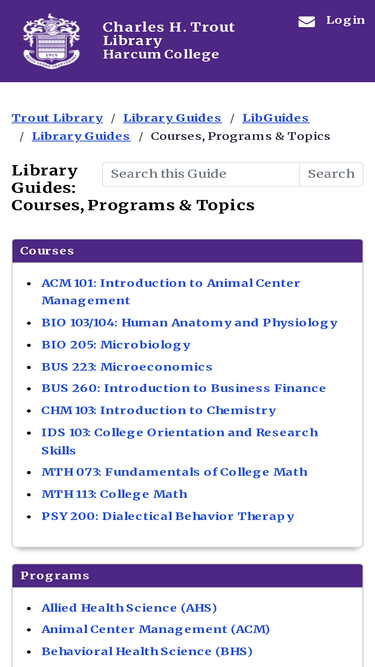Open ACM 101: Introduction to Animal Center Management
The width and height of the screenshot is (375, 667).
point(170,292)
